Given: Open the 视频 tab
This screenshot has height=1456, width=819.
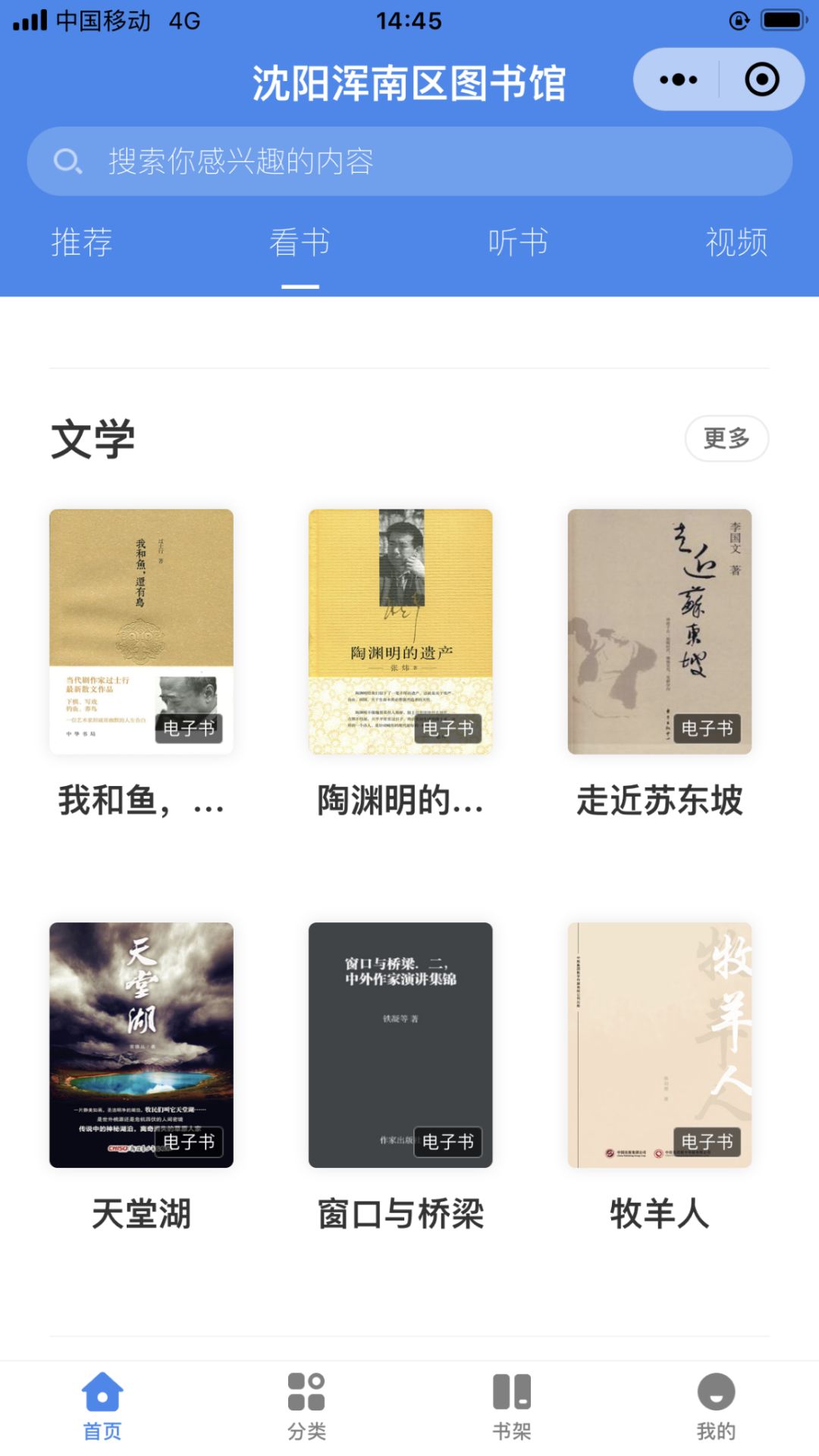Looking at the screenshot, I should (736, 243).
